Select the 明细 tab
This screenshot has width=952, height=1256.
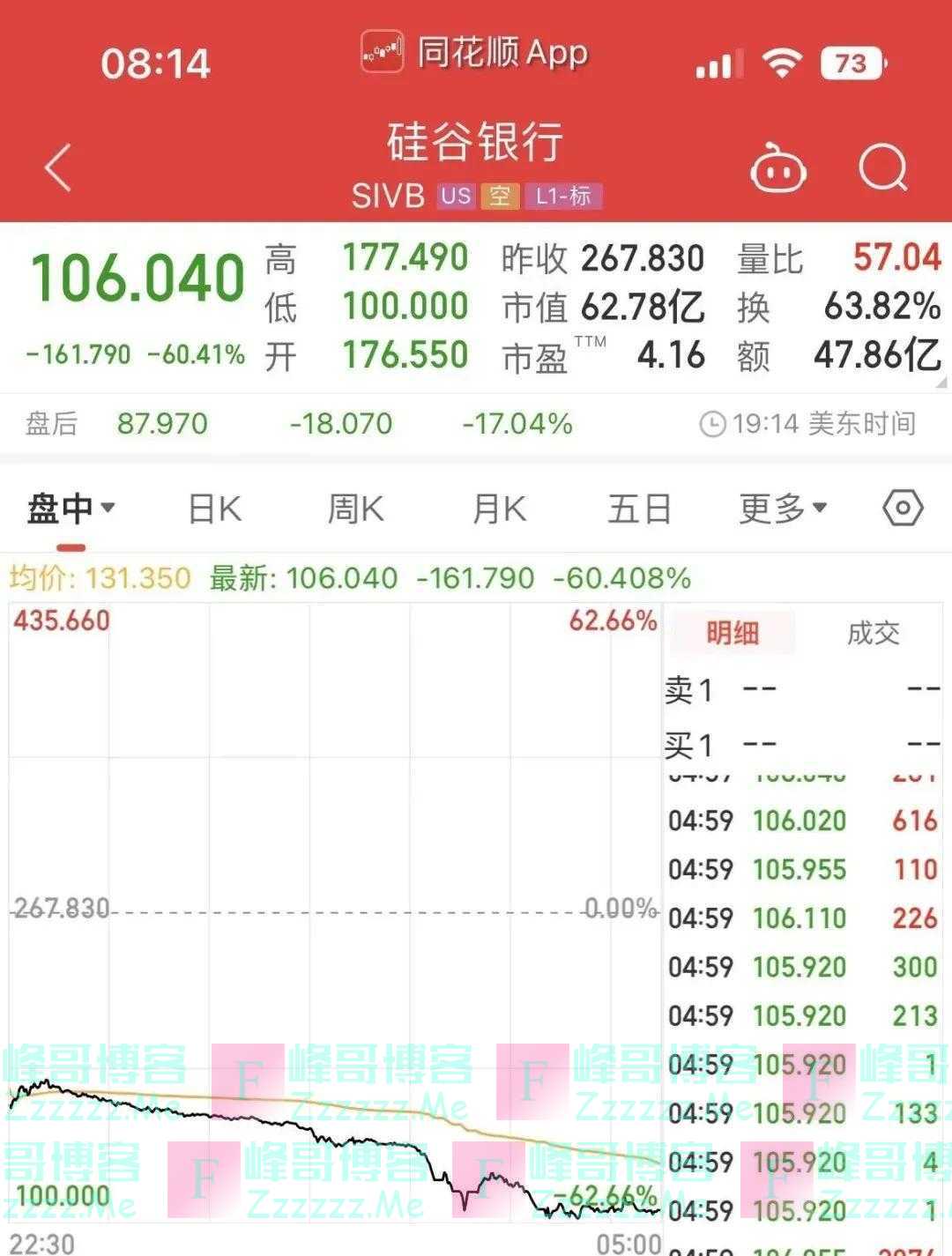coord(733,633)
